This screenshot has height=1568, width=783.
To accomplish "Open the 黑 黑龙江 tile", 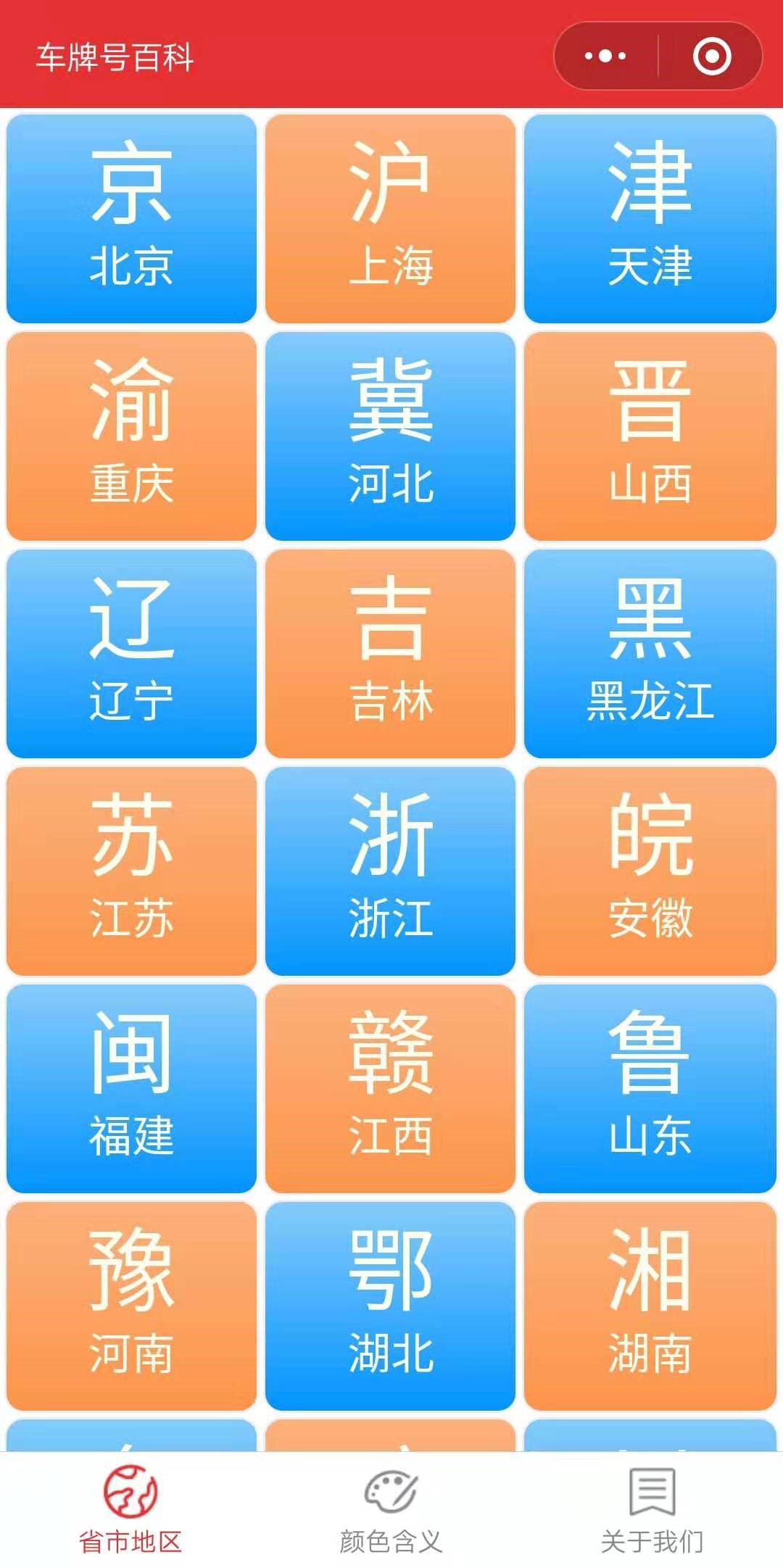I will (650, 653).
